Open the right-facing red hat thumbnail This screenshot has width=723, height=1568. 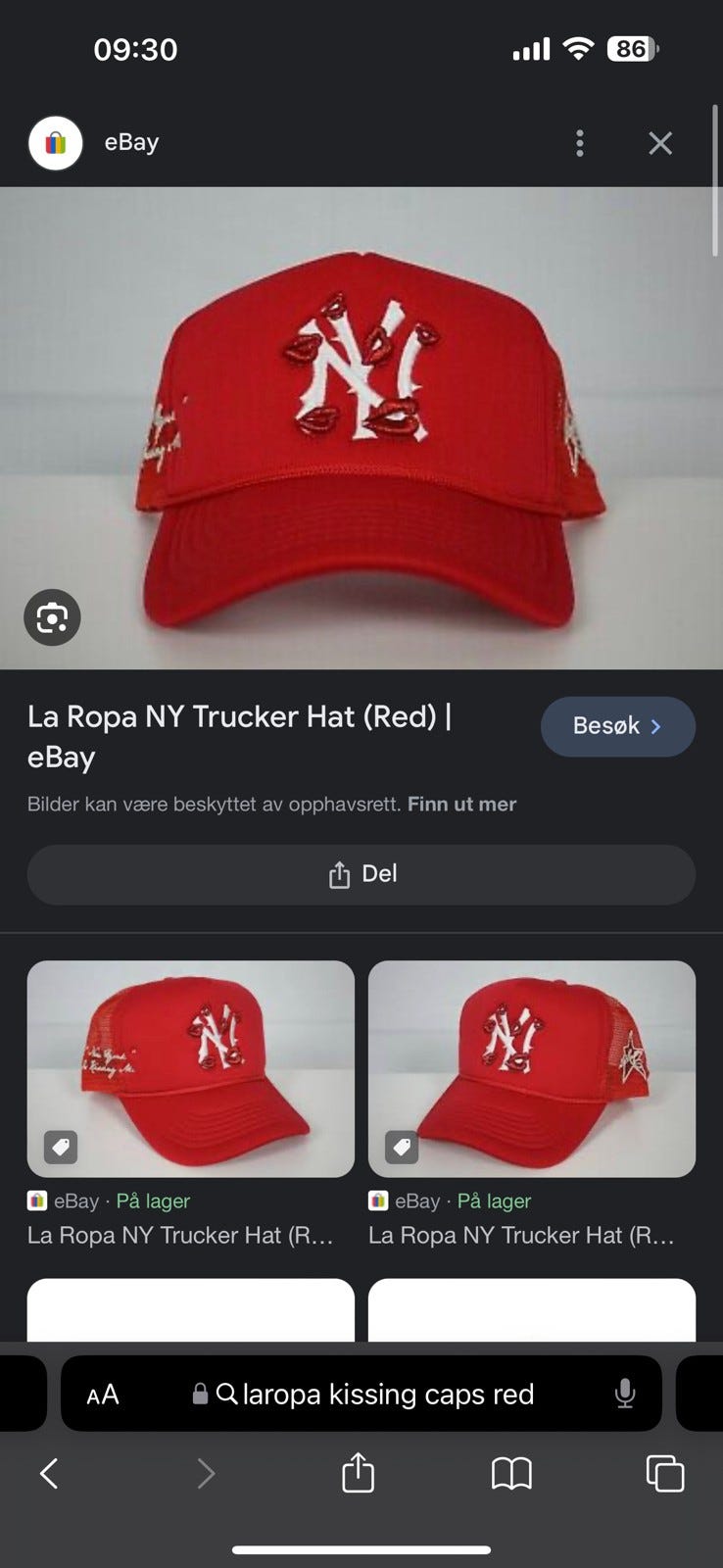coord(532,1068)
